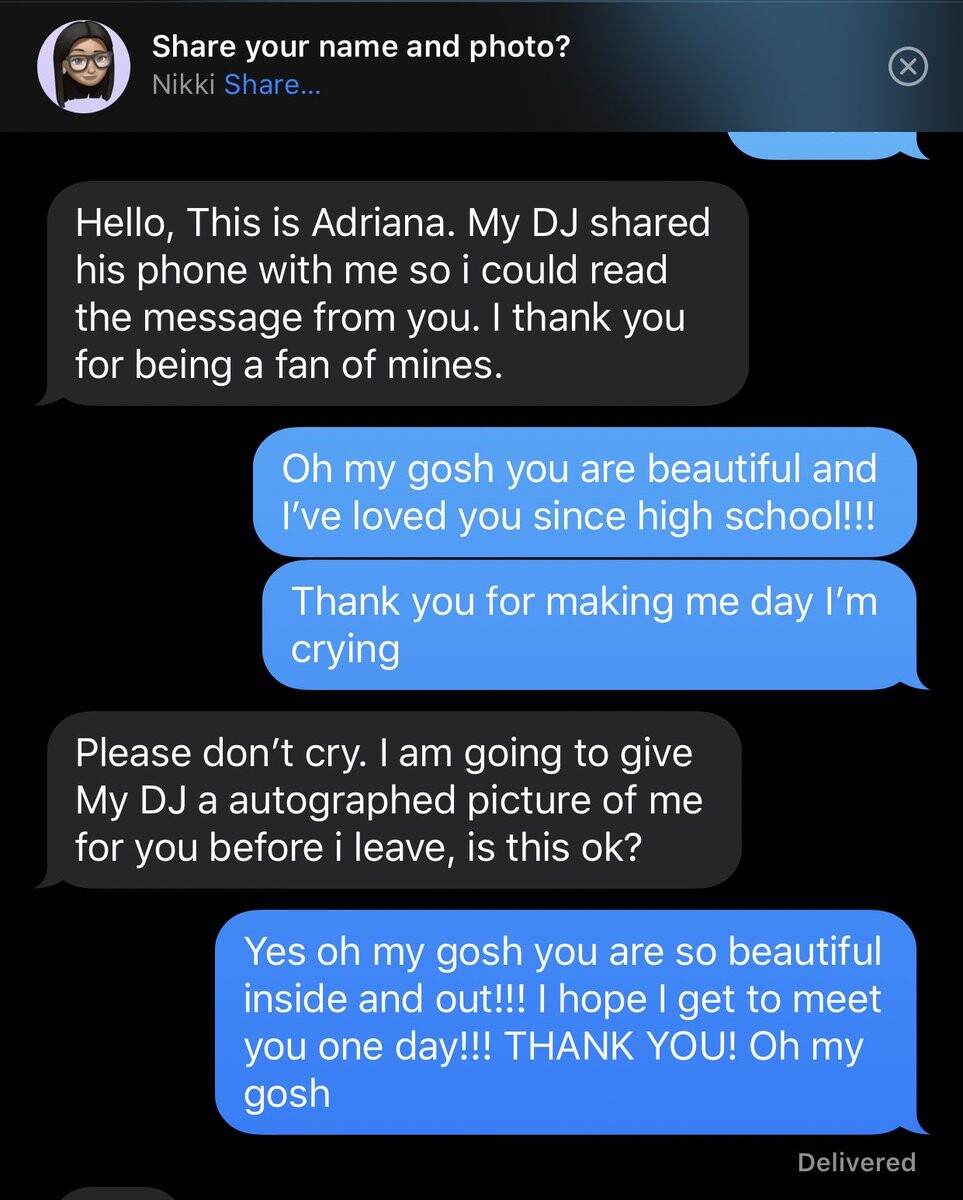The image size is (963, 1200).
Task: Tap Nikki's Memoji avatar in the banner
Action: [x=84, y=66]
